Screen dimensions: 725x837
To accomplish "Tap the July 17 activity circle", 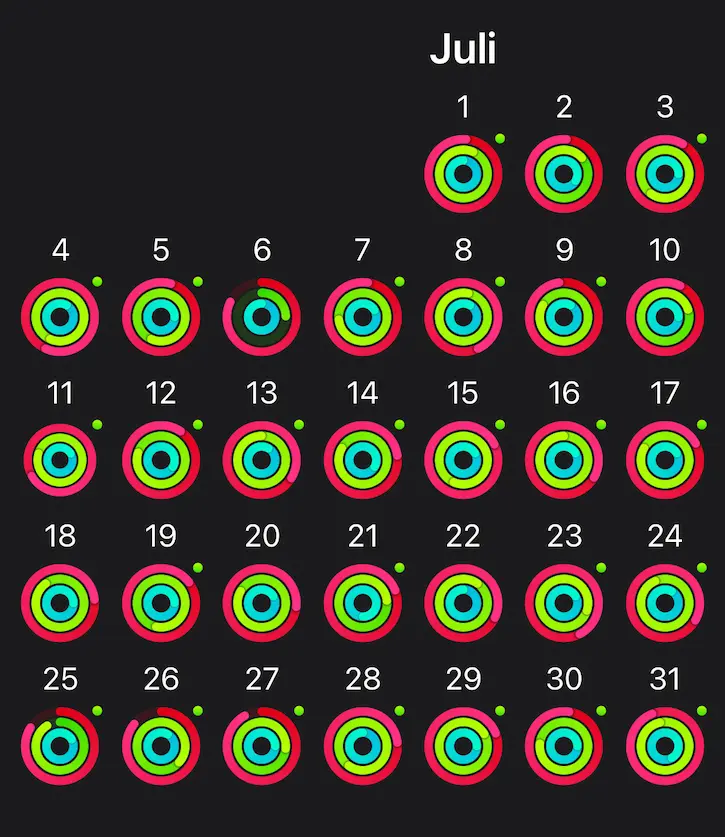I will pos(664,458).
